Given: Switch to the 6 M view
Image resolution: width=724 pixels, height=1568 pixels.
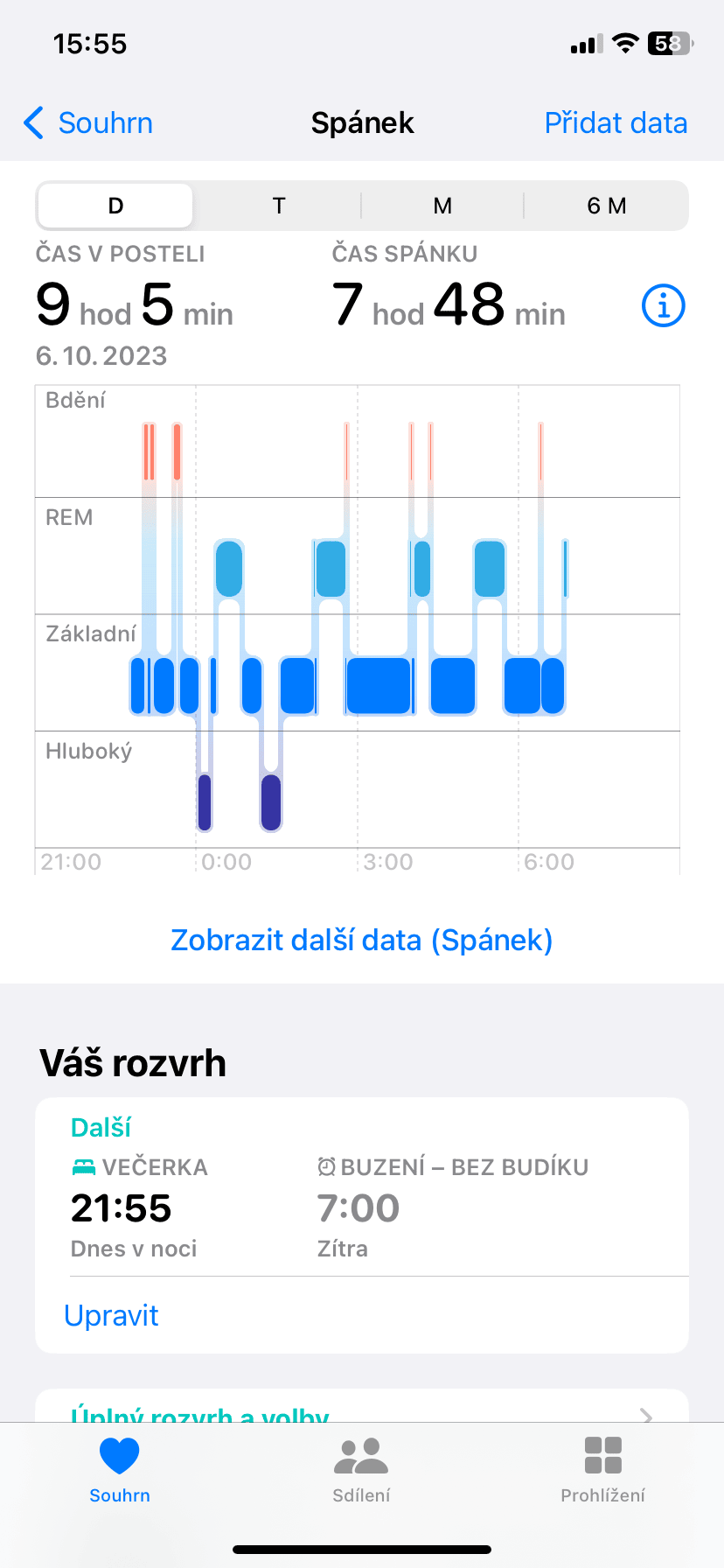Looking at the screenshot, I should point(606,206).
